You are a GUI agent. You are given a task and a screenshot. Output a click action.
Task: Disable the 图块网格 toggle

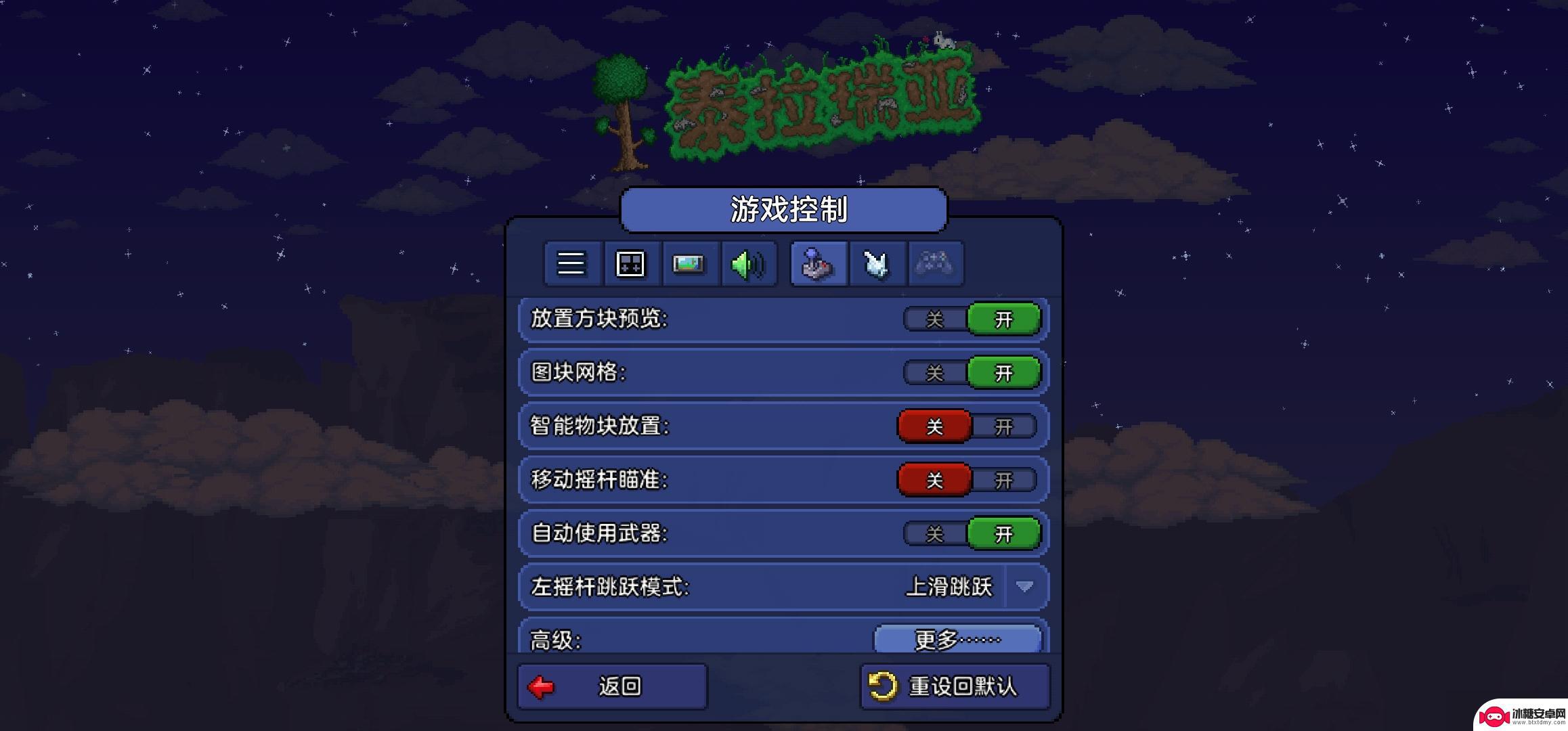(934, 372)
